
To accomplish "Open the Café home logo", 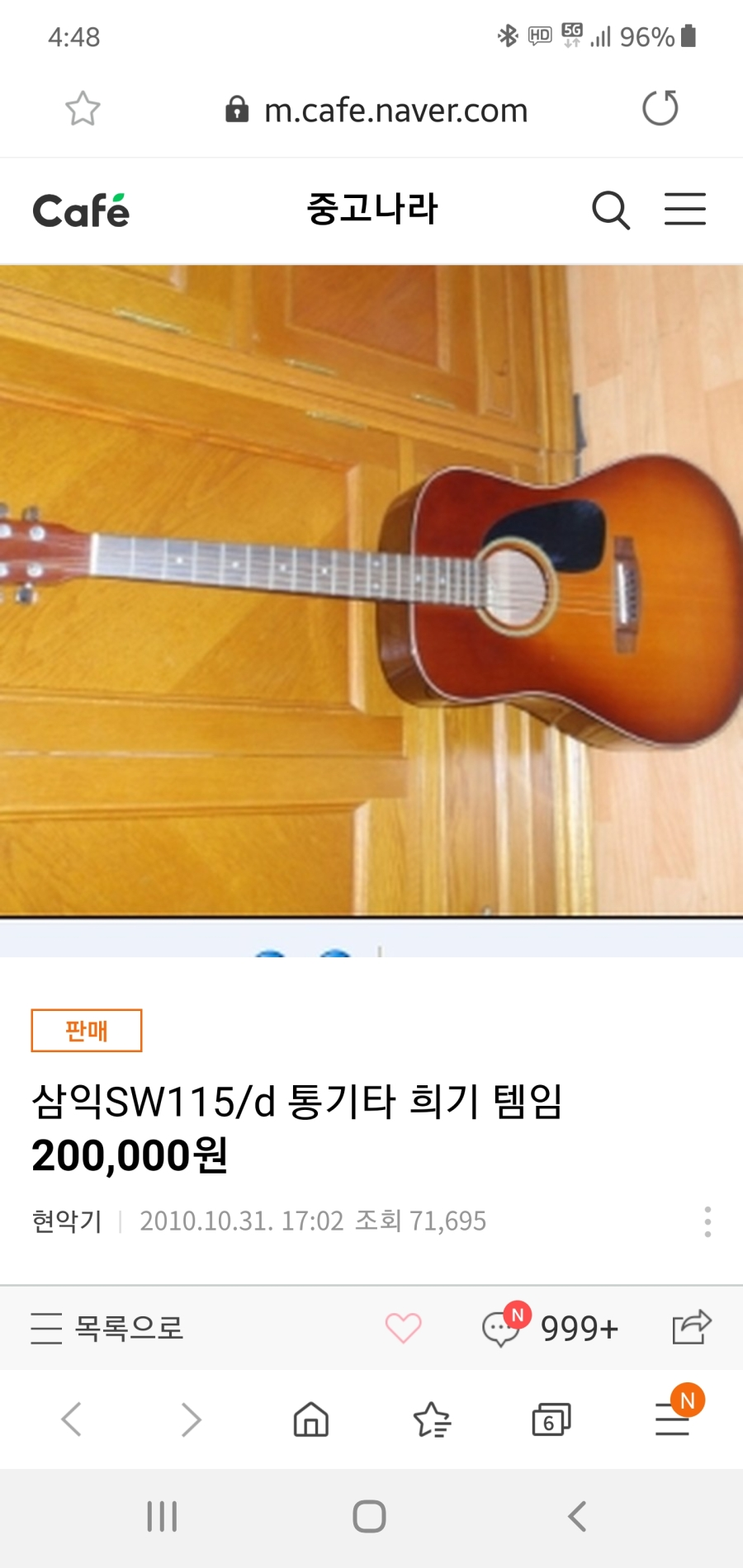I will tap(81, 210).
